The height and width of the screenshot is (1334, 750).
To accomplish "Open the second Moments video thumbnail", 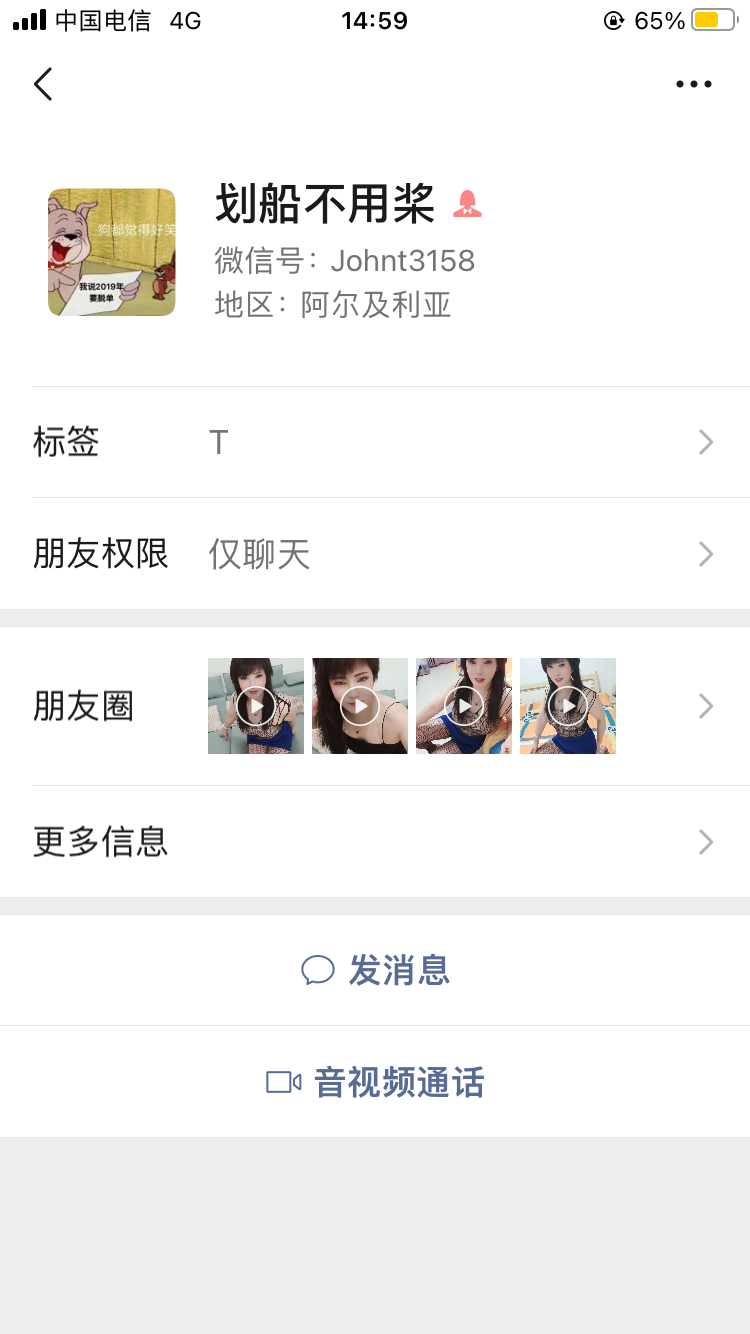I will pos(359,705).
